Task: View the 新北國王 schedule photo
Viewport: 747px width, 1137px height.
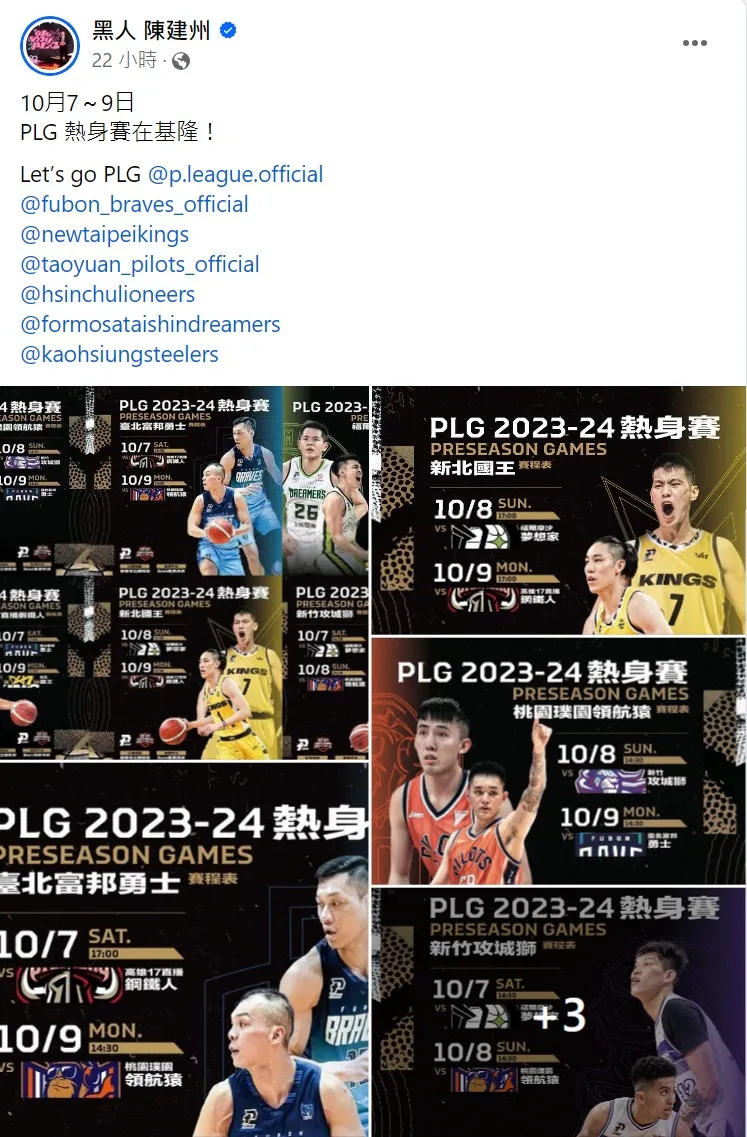Action: click(x=558, y=510)
